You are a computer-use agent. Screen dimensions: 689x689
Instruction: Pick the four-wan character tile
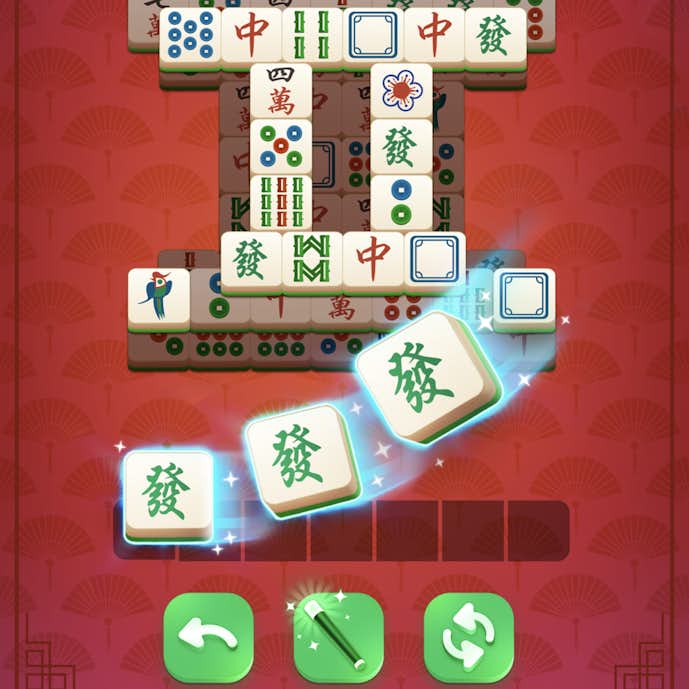point(280,90)
